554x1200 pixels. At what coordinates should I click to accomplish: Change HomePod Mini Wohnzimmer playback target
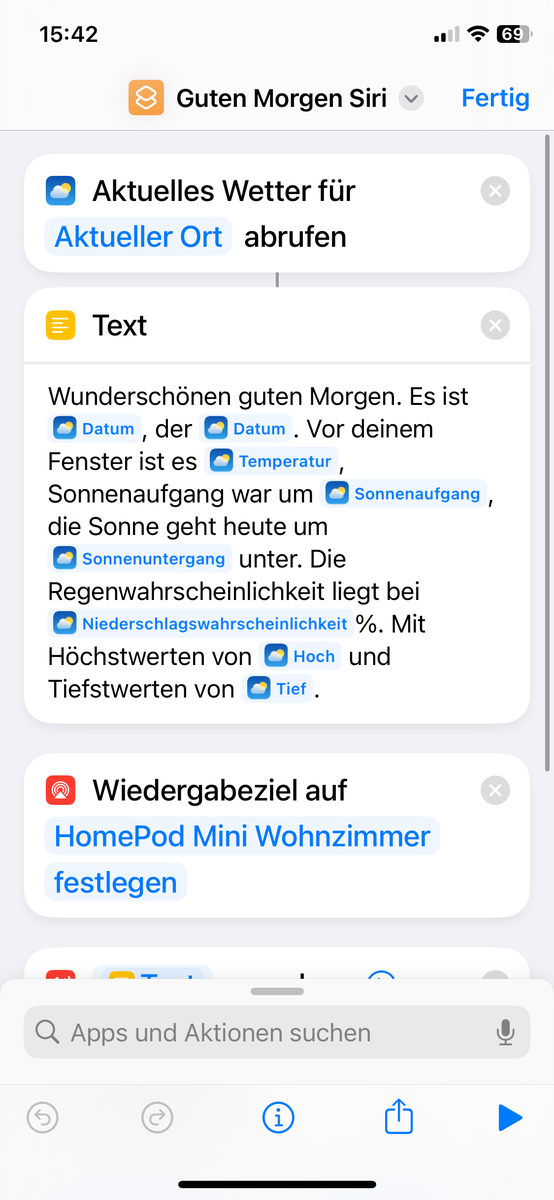(242, 837)
